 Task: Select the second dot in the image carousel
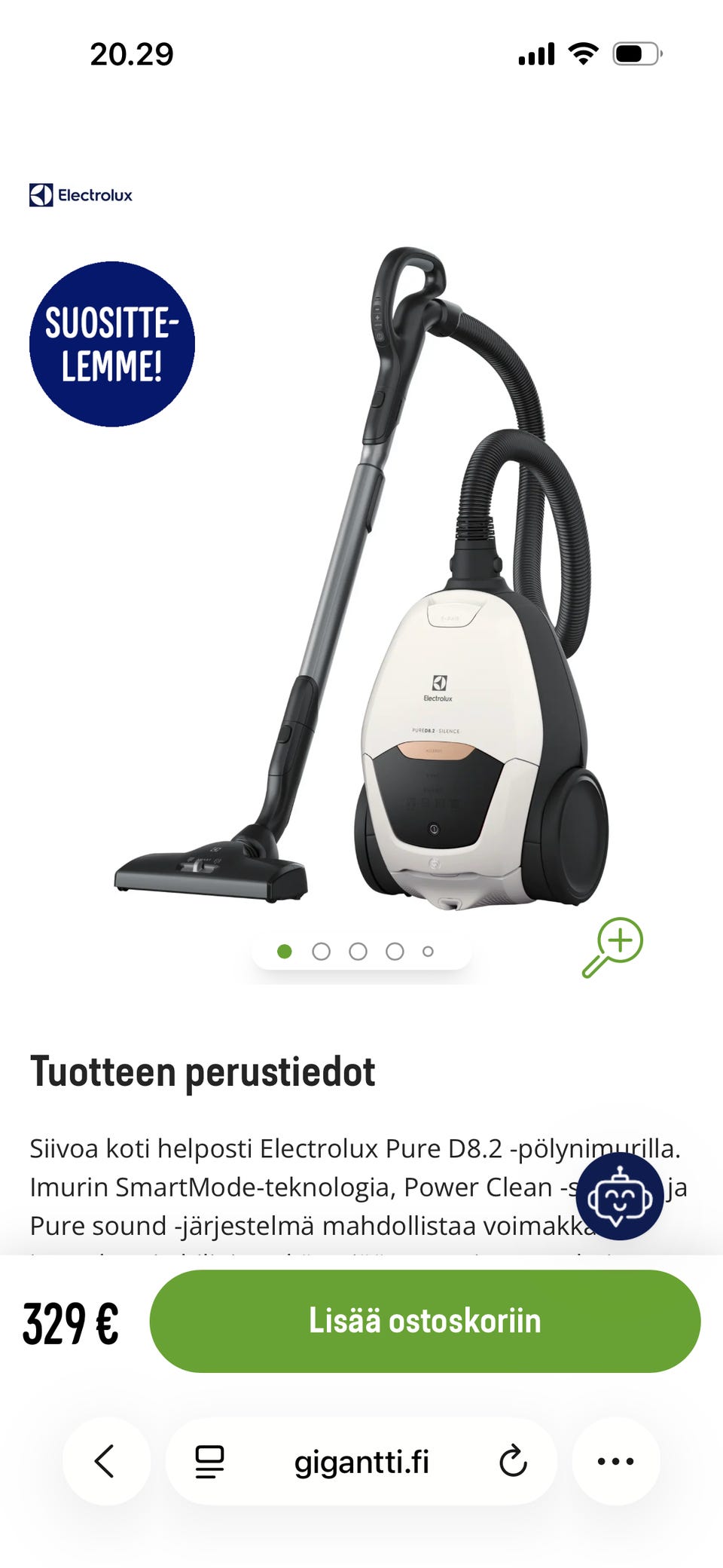pyautogui.click(x=321, y=952)
